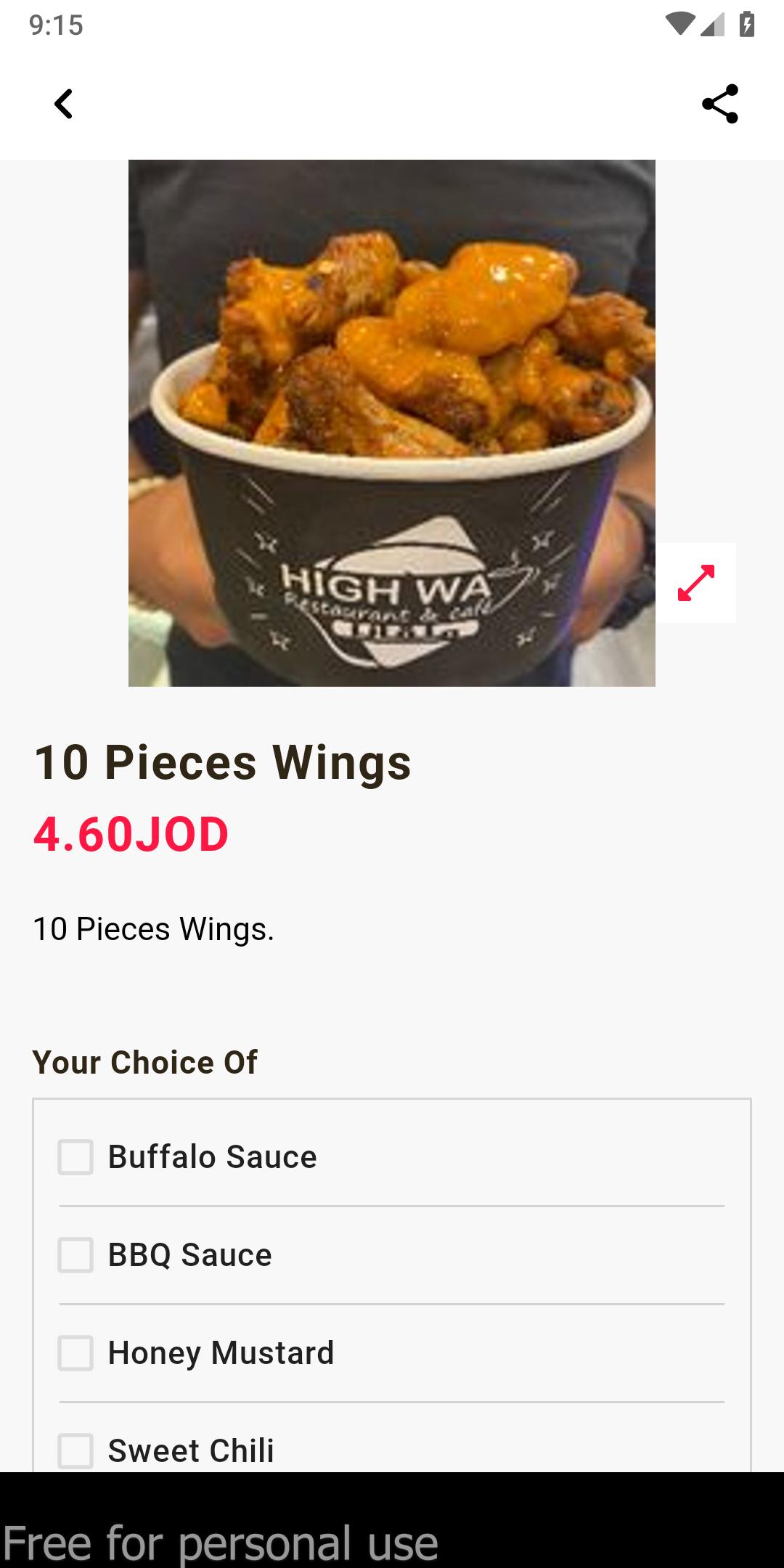Select the Buffalo Sauce checkbox

pos(75,1157)
